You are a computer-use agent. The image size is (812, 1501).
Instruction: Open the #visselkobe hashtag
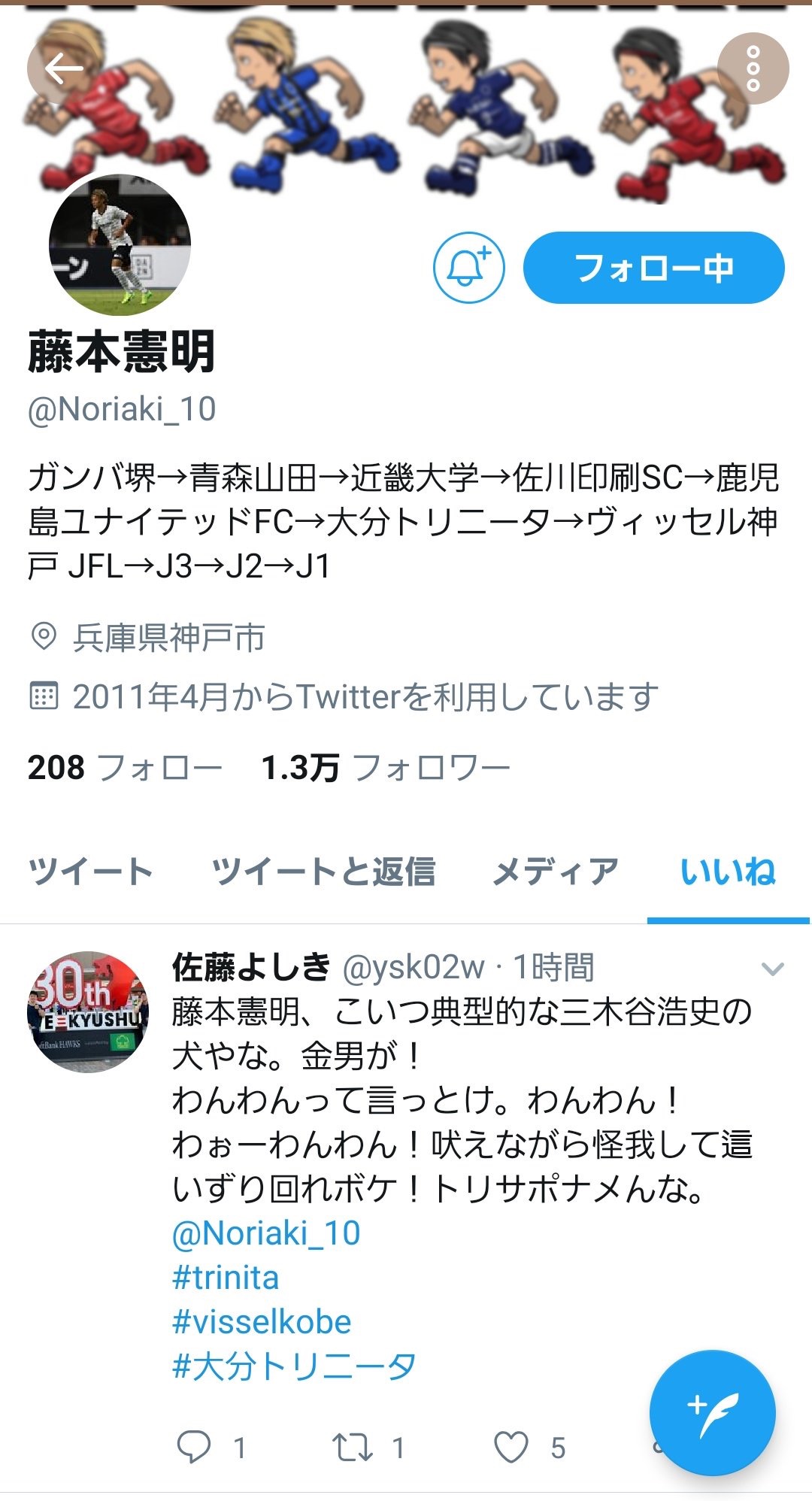coord(262,1322)
